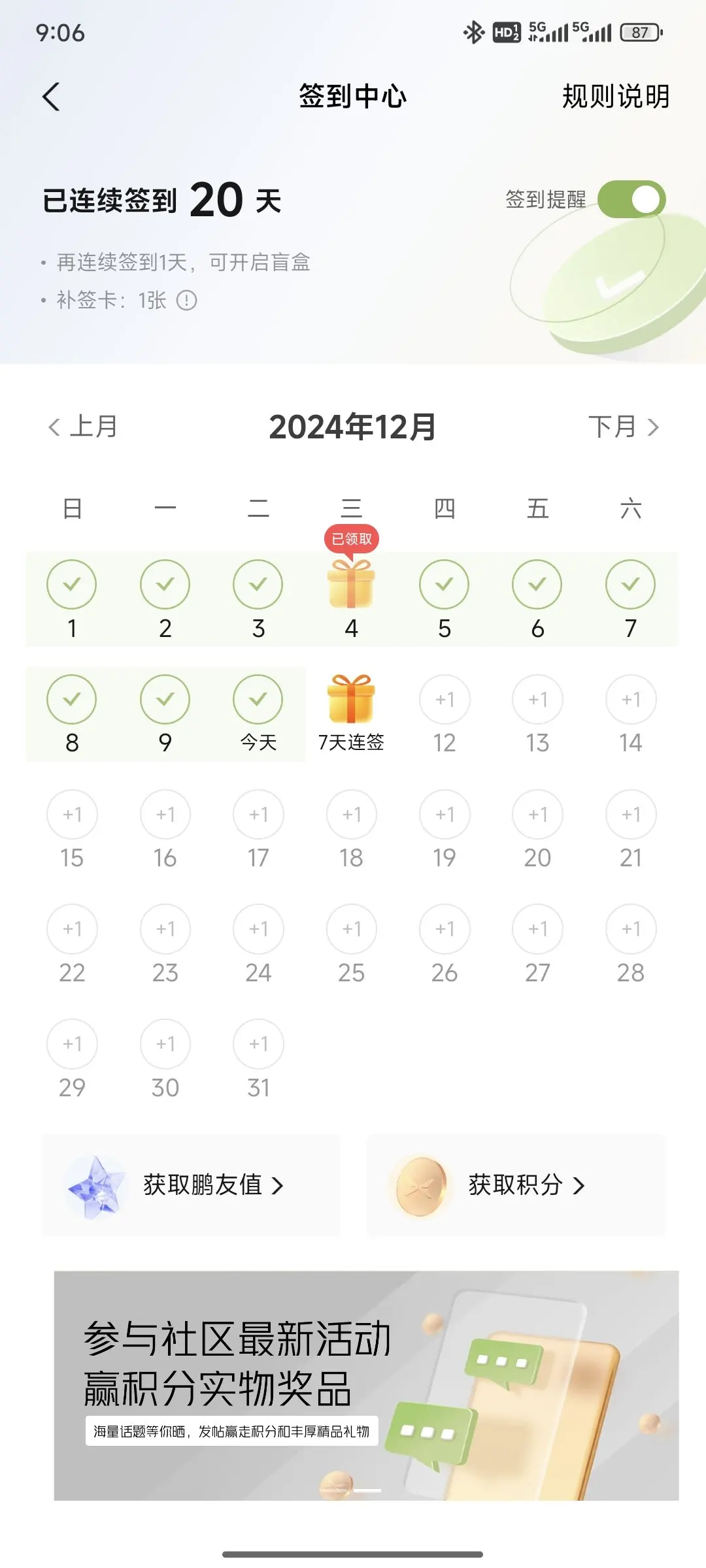Tap the info icon next to 补签卡

point(187,301)
